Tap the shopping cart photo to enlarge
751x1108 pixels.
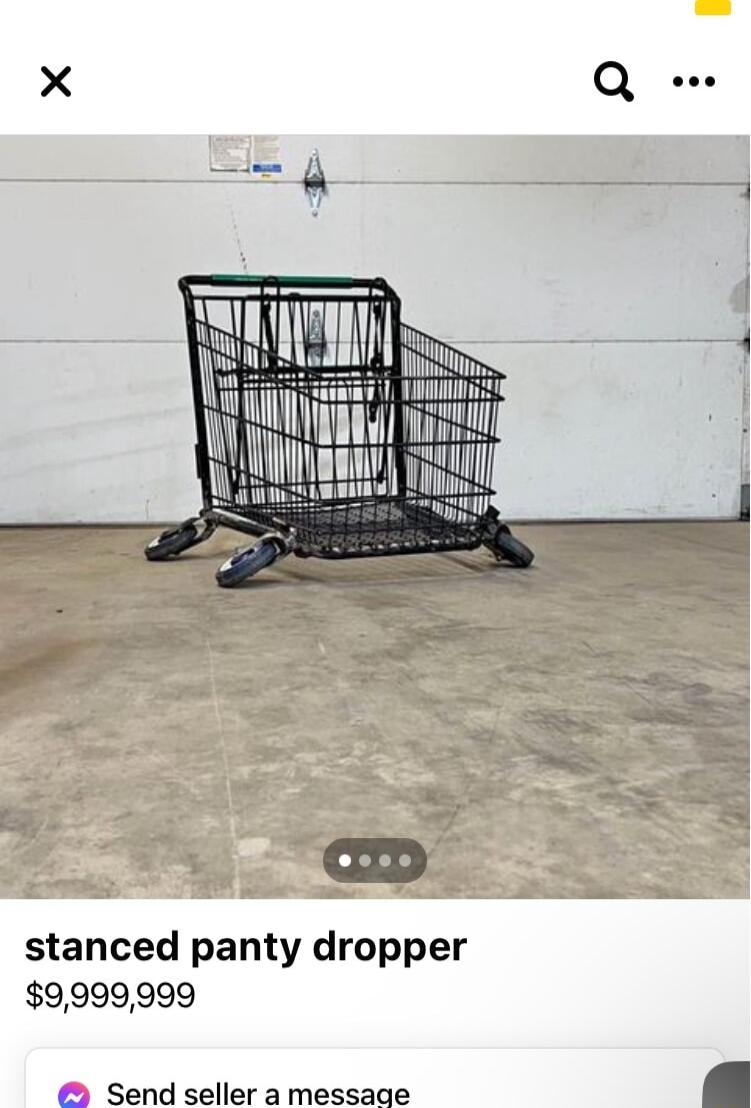350,420
